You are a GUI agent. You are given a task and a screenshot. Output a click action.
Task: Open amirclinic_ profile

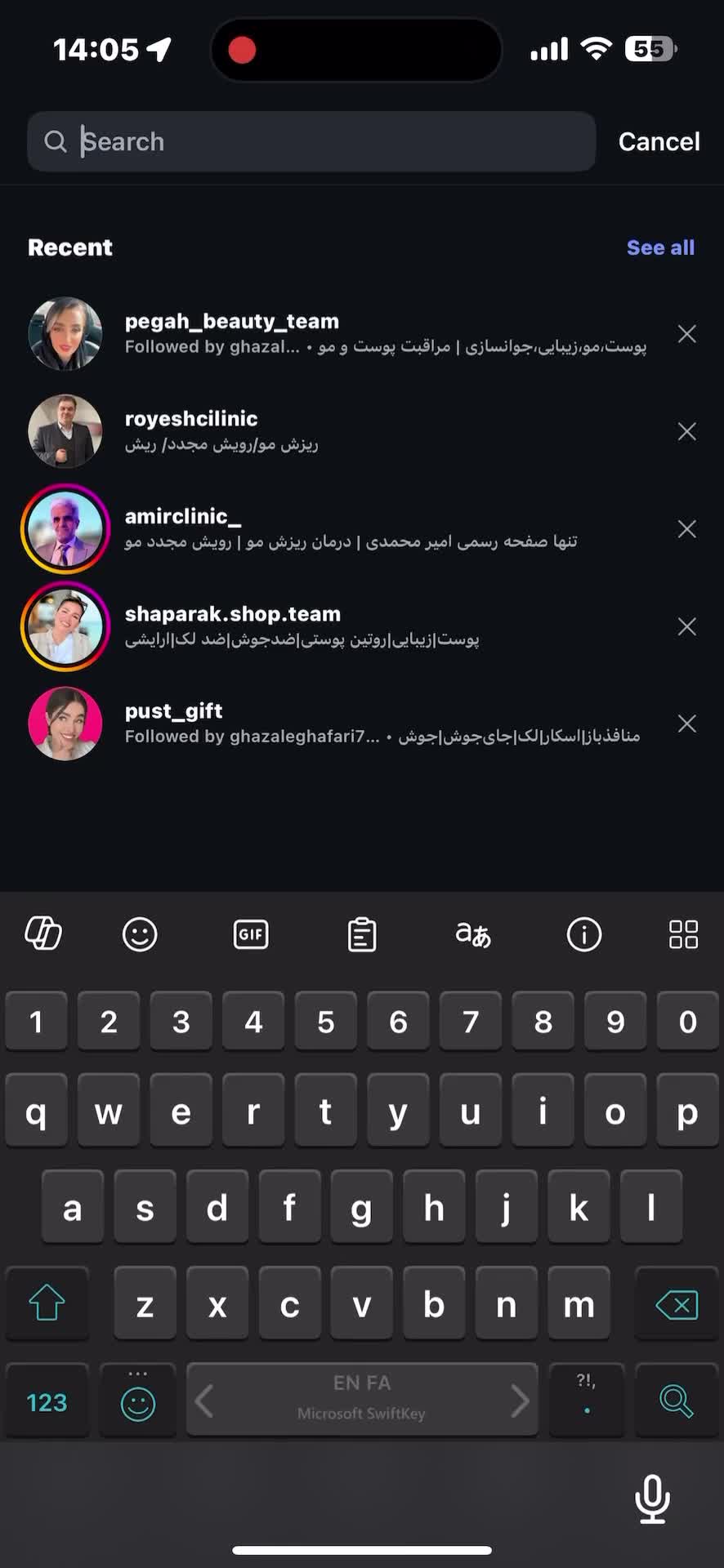click(x=183, y=516)
